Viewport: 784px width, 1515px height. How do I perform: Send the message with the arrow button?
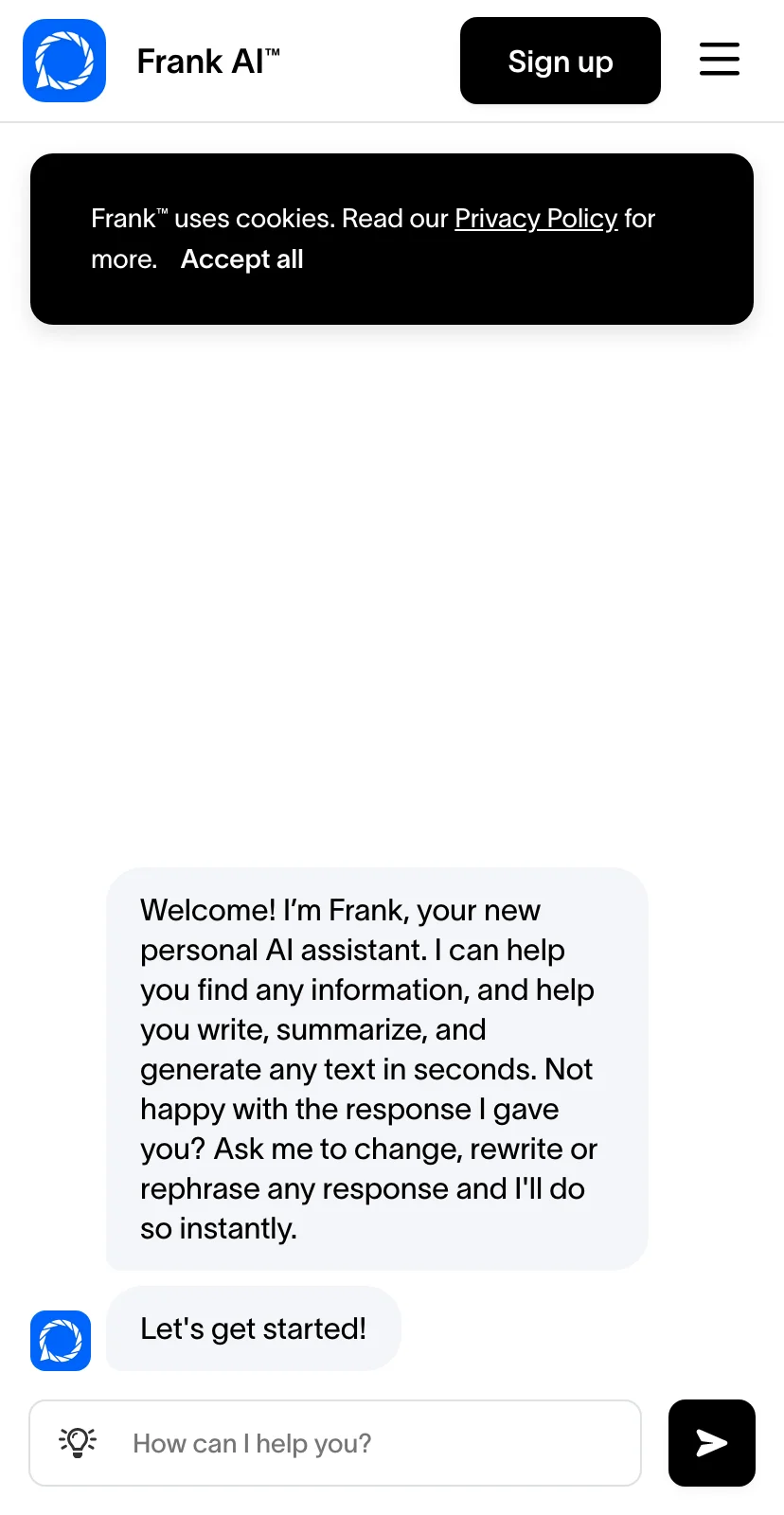[711, 1443]
